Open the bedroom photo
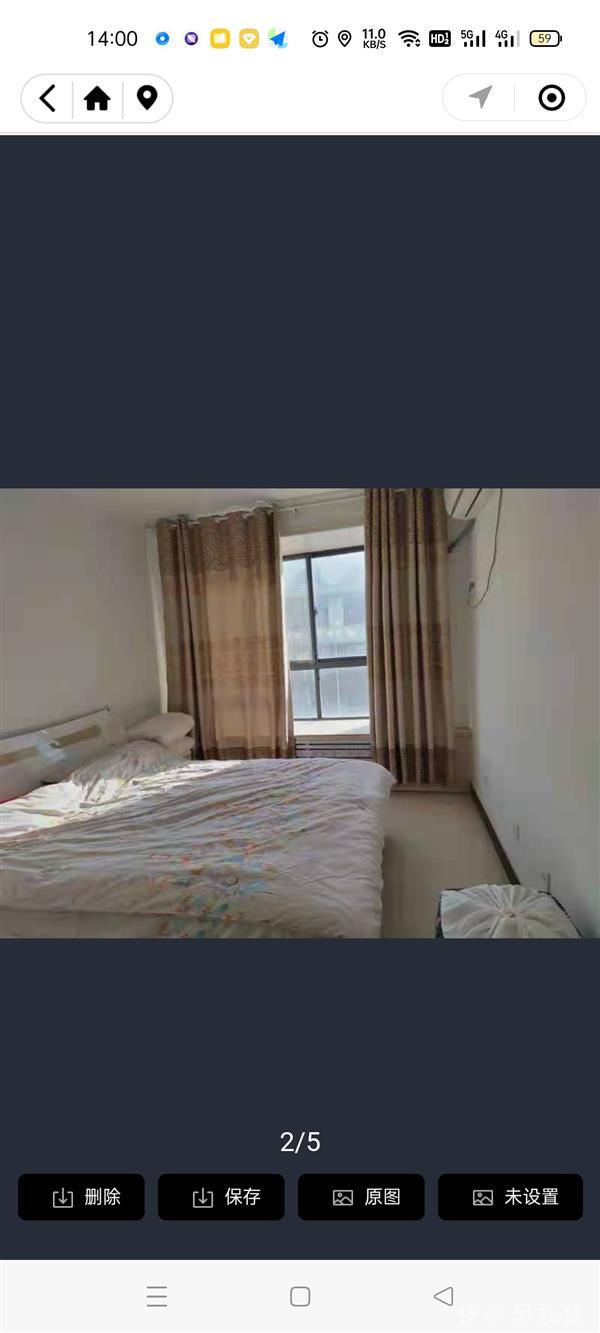This screenshot has height=1333, width=600. coord(300,712)
